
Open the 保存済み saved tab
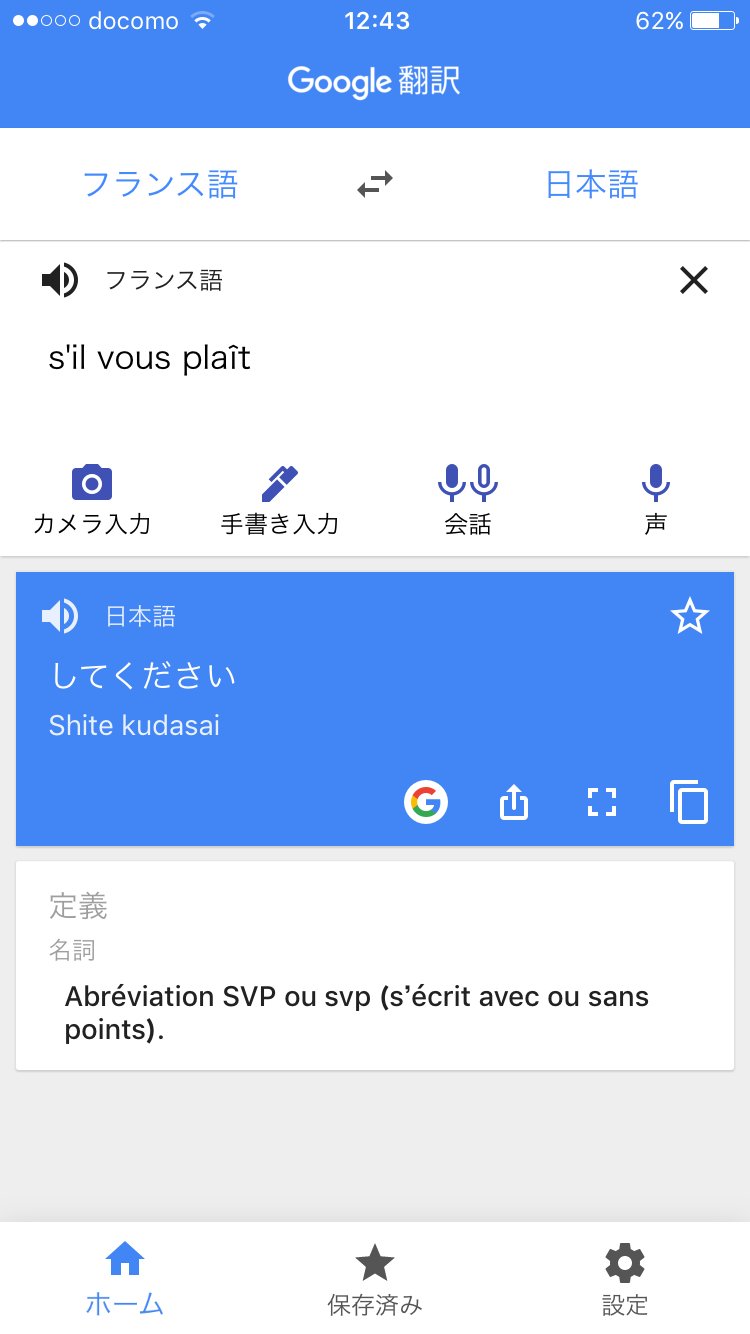pos(375,1278)
